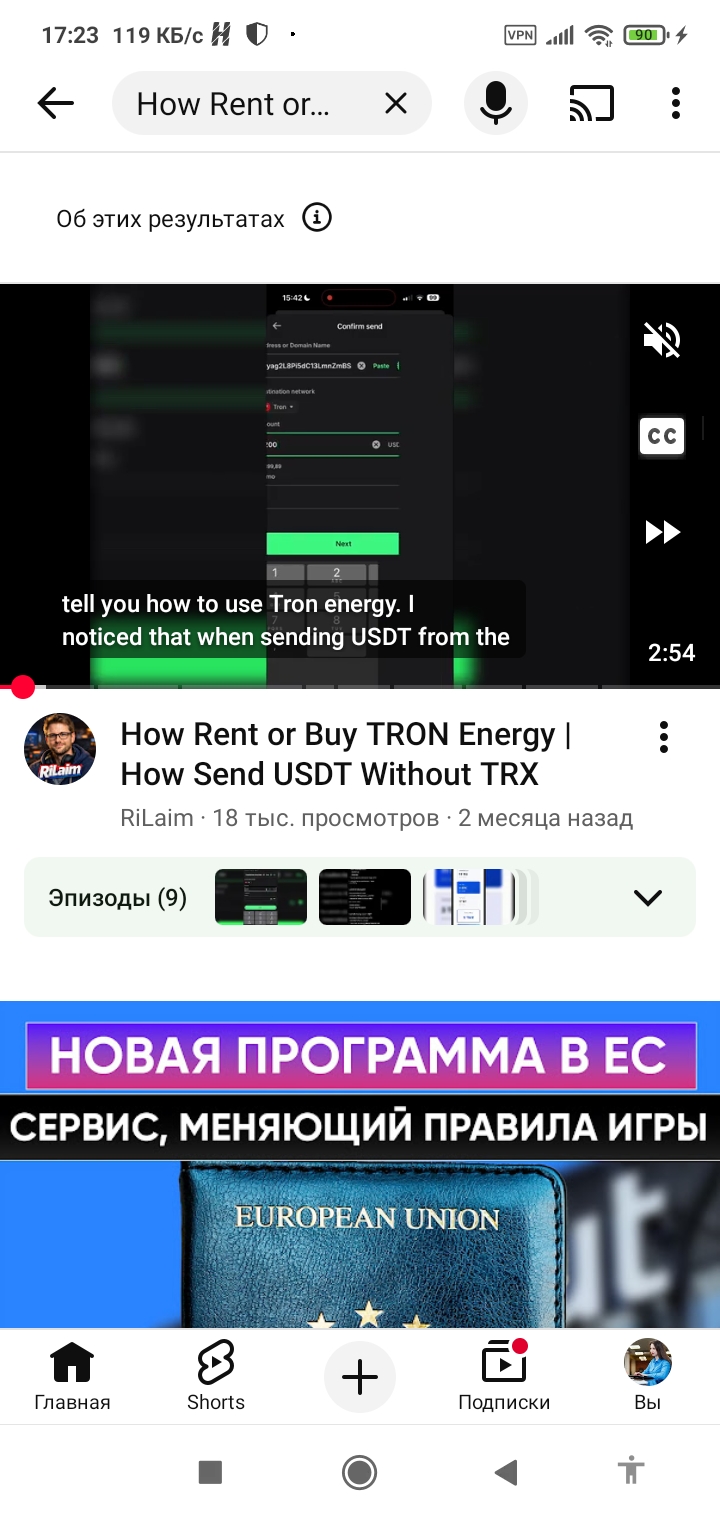
Task: Switch to the Shorts tab
Action: 216,1376
